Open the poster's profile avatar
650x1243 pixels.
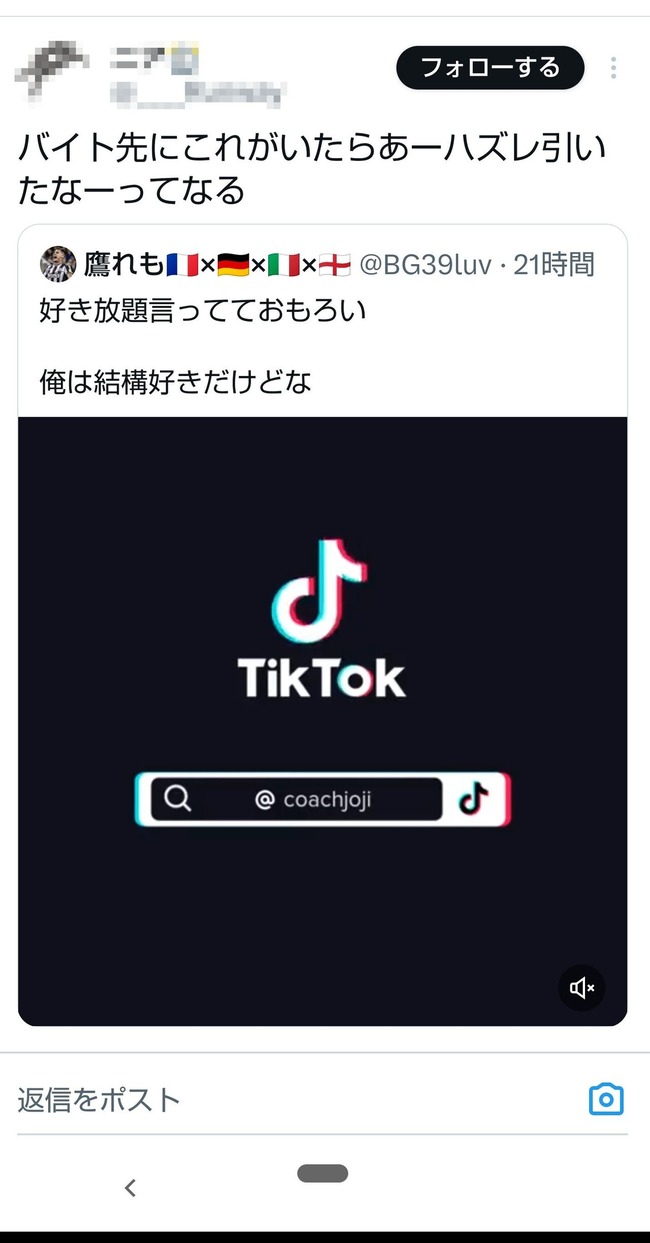[48, 67]
